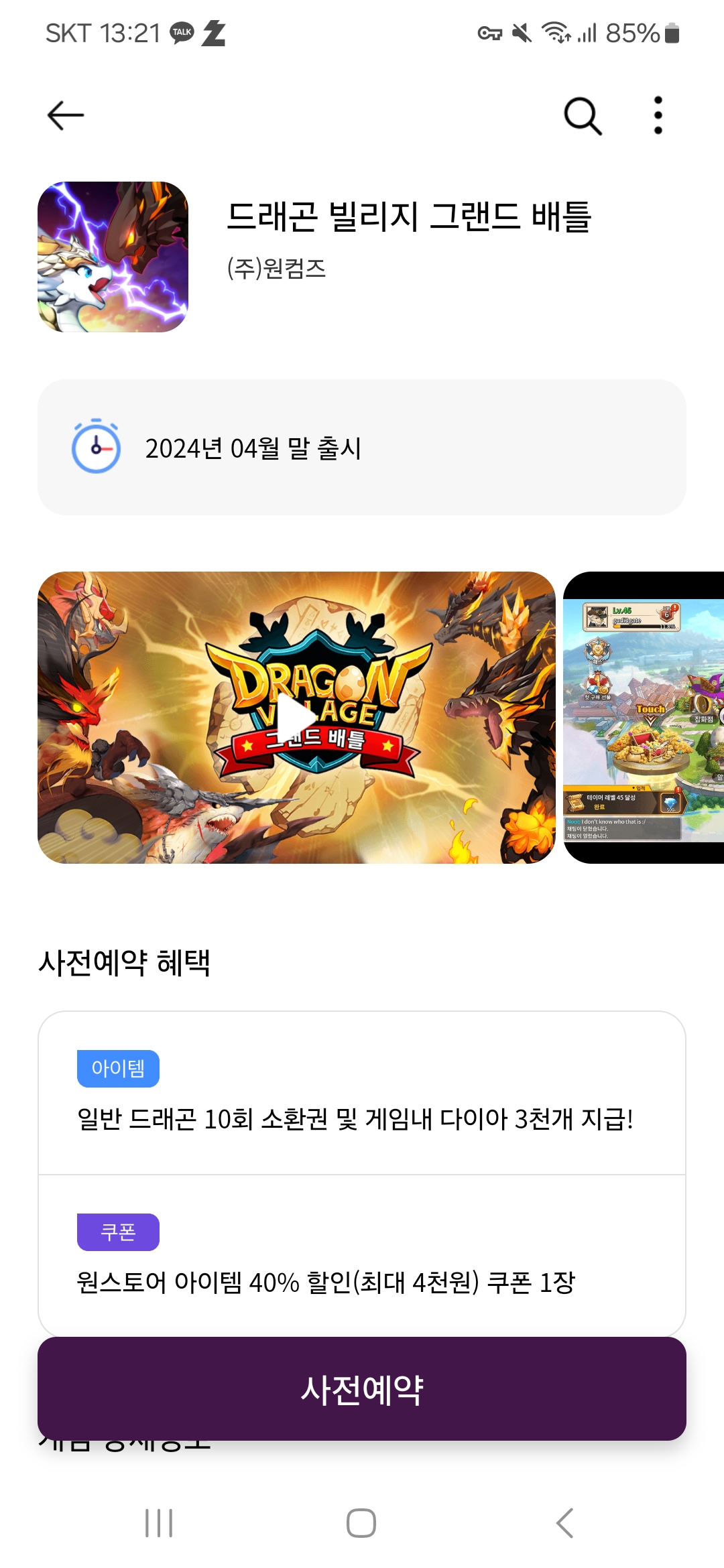Tap the 사전예약 pre-register button
Viewport: 724px width, 1568px height.
[x=362, y=1389]
